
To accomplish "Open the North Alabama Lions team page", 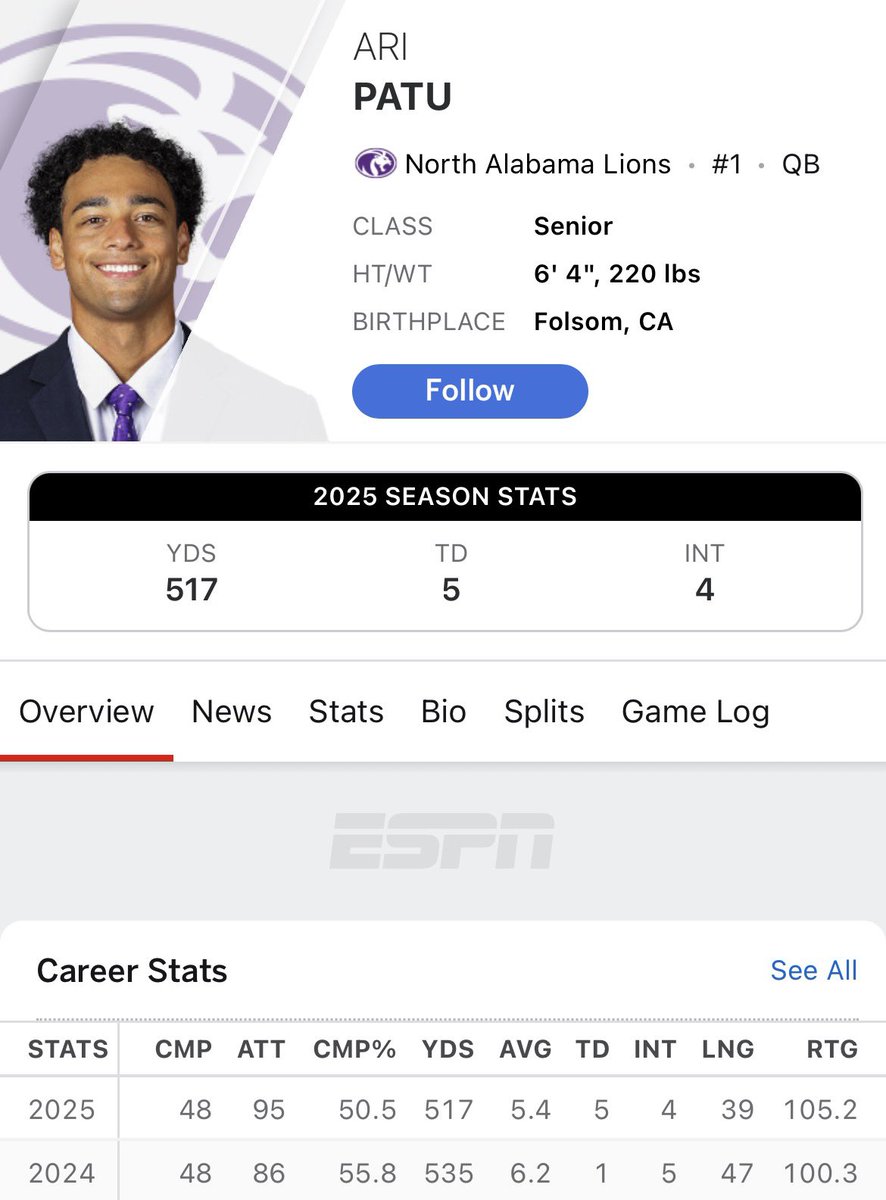I will click(x=537, y=164).
